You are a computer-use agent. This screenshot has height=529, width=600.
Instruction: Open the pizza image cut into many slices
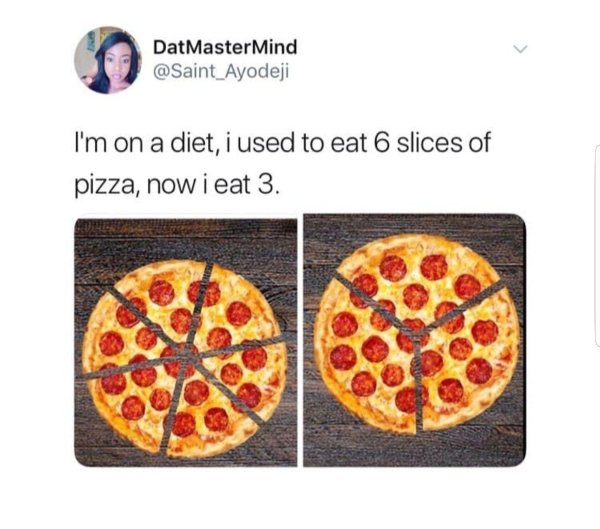pyautogui.click(x=186, y=341)
